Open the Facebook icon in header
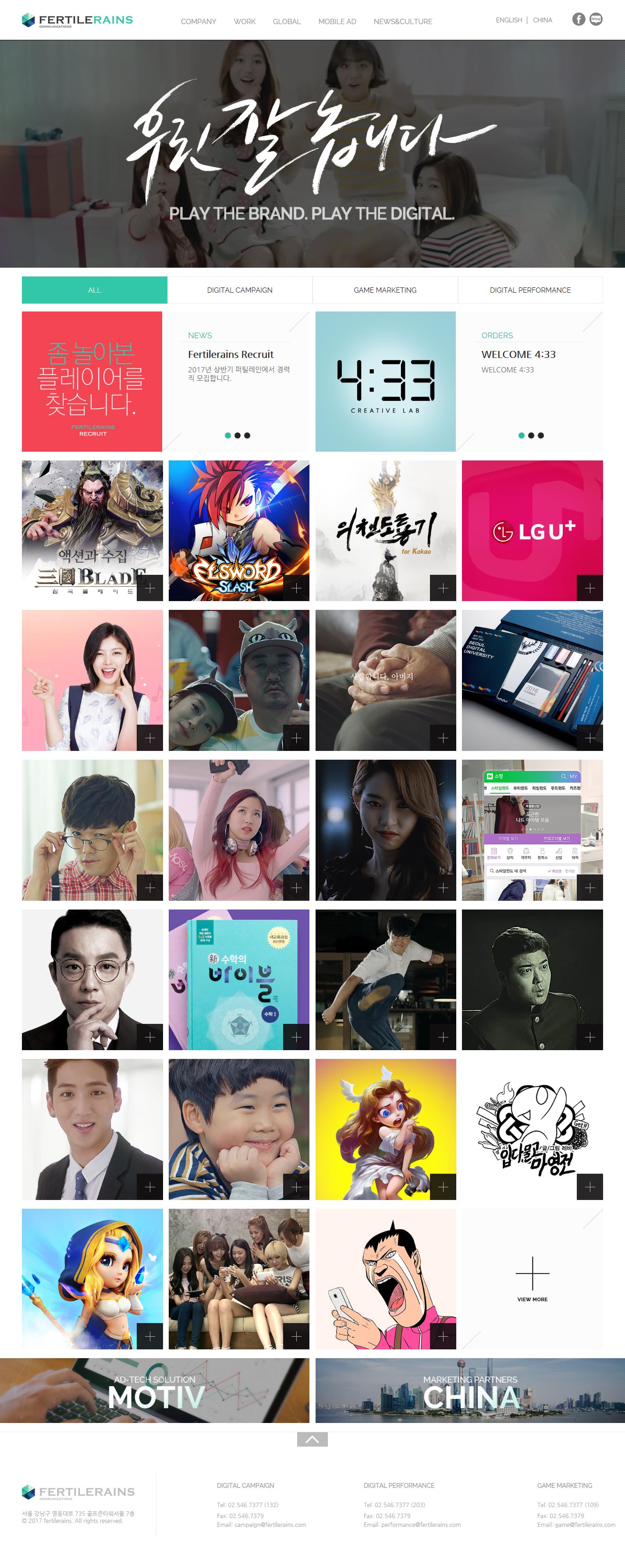 click(x=578, y=19)
